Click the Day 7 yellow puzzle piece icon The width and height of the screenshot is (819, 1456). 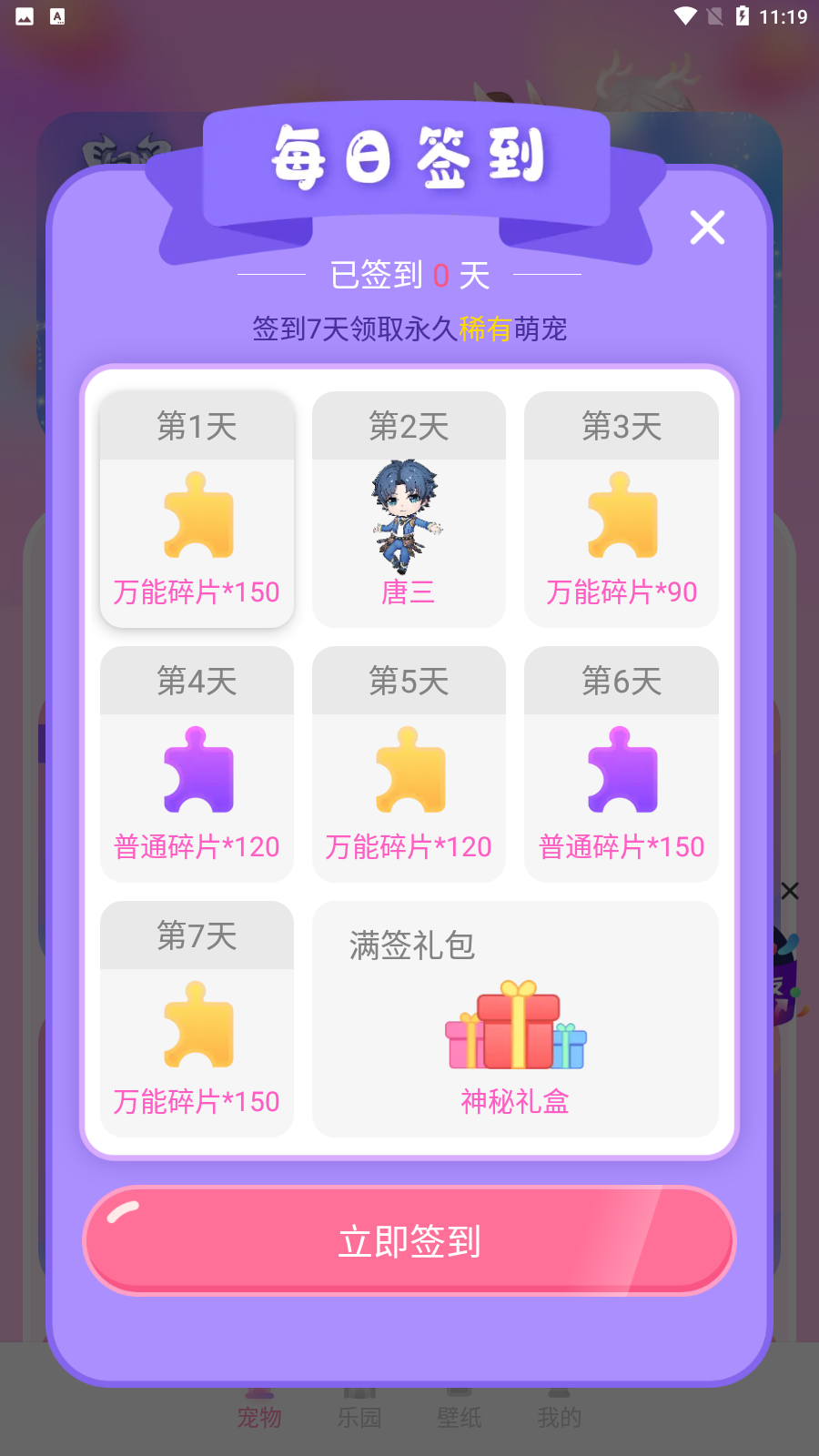pyautogui.click(x=197, y=1026)
